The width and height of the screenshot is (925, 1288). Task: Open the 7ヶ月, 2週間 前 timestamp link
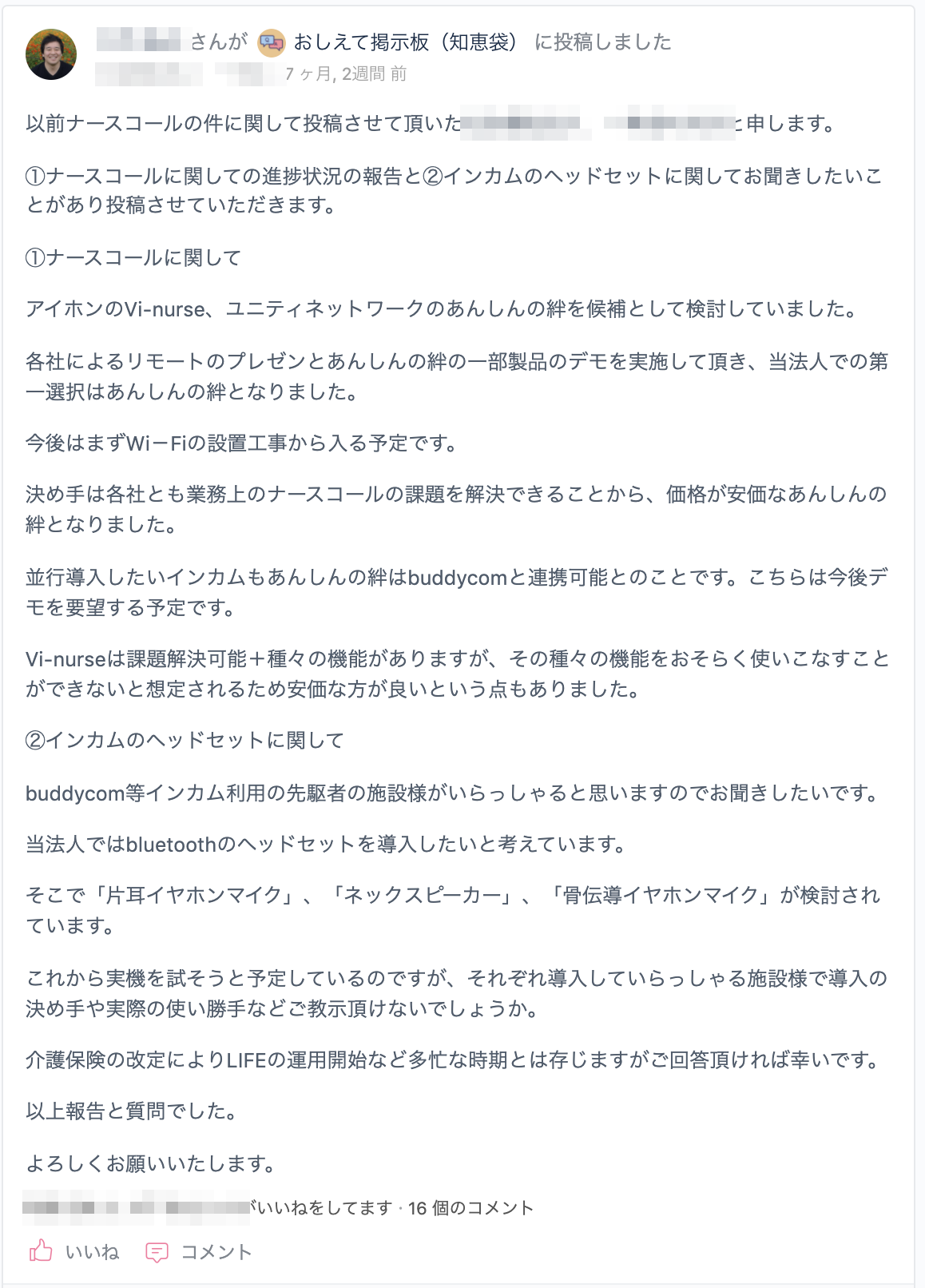pyautogui.click(x=346, y=74)
